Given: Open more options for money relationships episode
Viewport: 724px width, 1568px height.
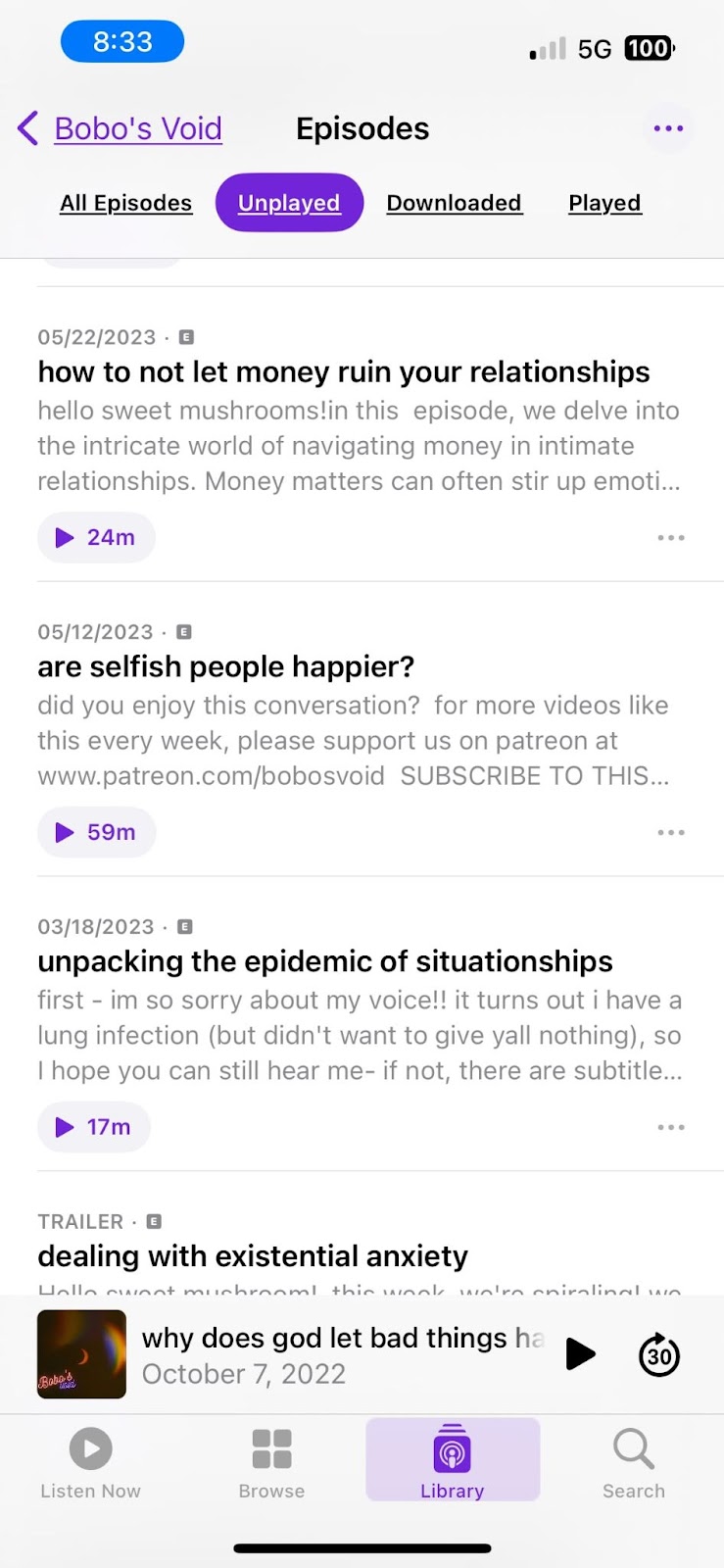Looking at the screenshot, I should tap(671, 538).
